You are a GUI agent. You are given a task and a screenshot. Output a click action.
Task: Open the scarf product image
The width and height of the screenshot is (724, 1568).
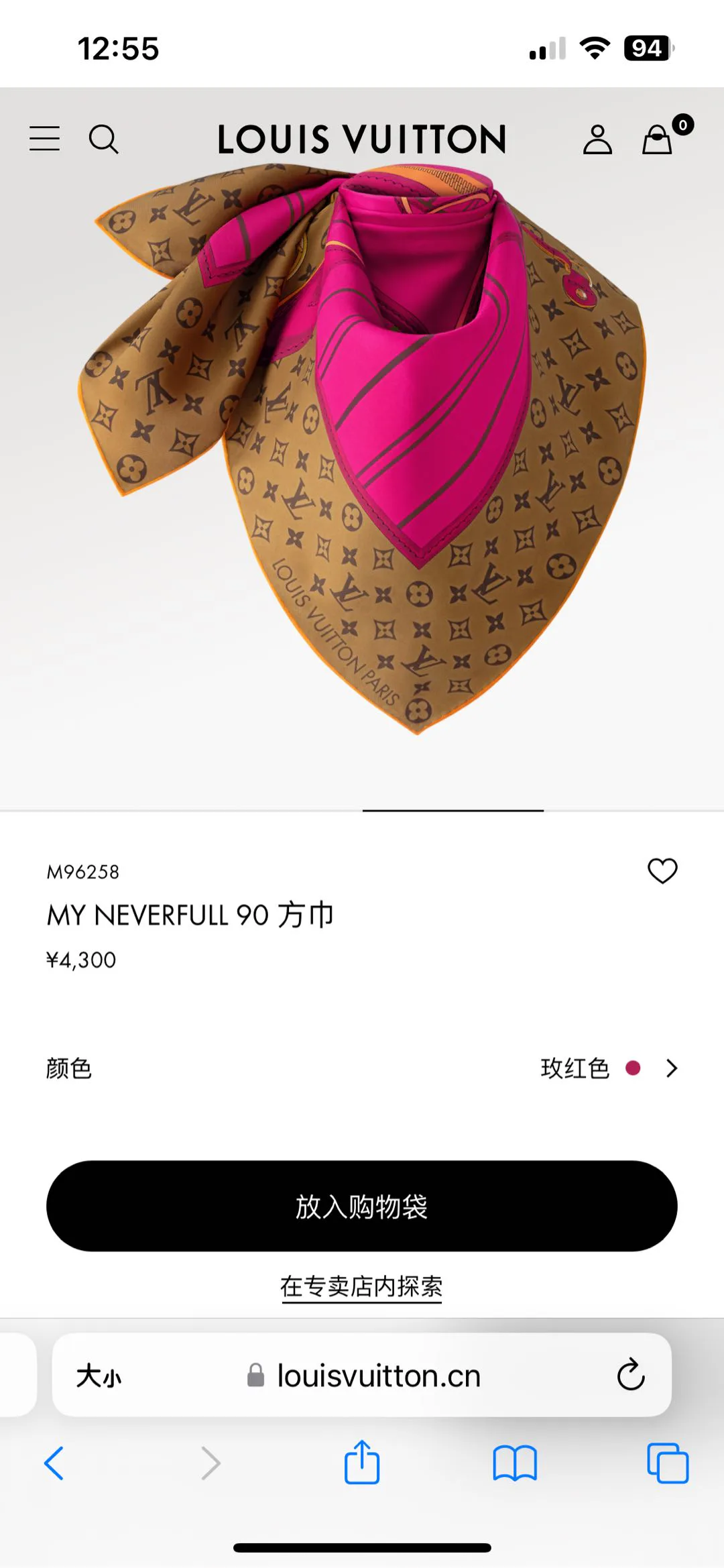362,449
